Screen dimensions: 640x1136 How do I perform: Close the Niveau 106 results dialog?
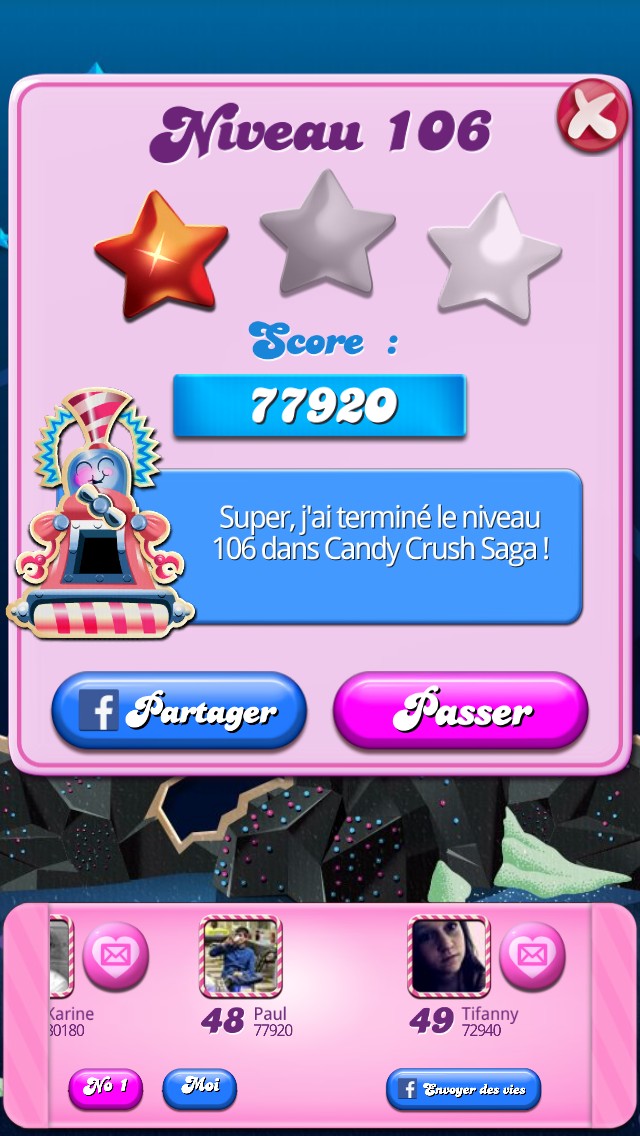coord(592,118)
